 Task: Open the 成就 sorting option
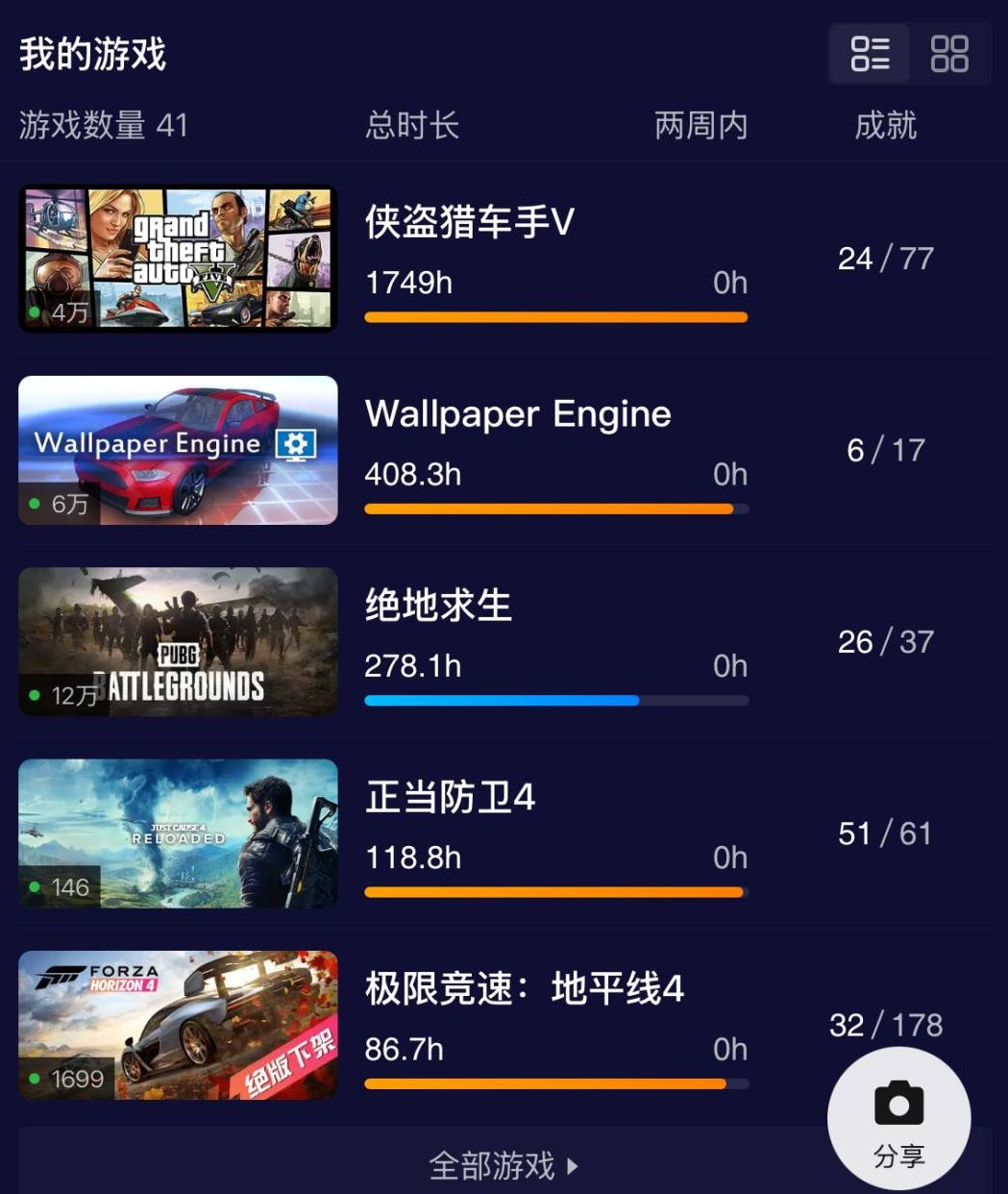point(885,126)
